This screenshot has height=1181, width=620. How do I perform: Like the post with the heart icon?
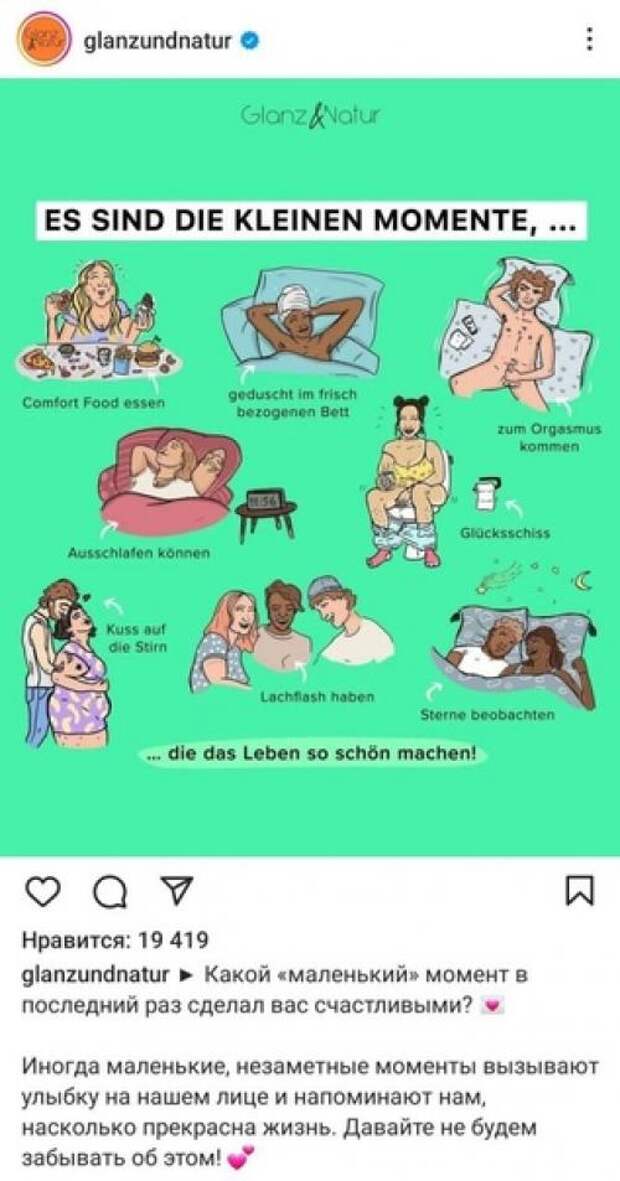(42, 890)
